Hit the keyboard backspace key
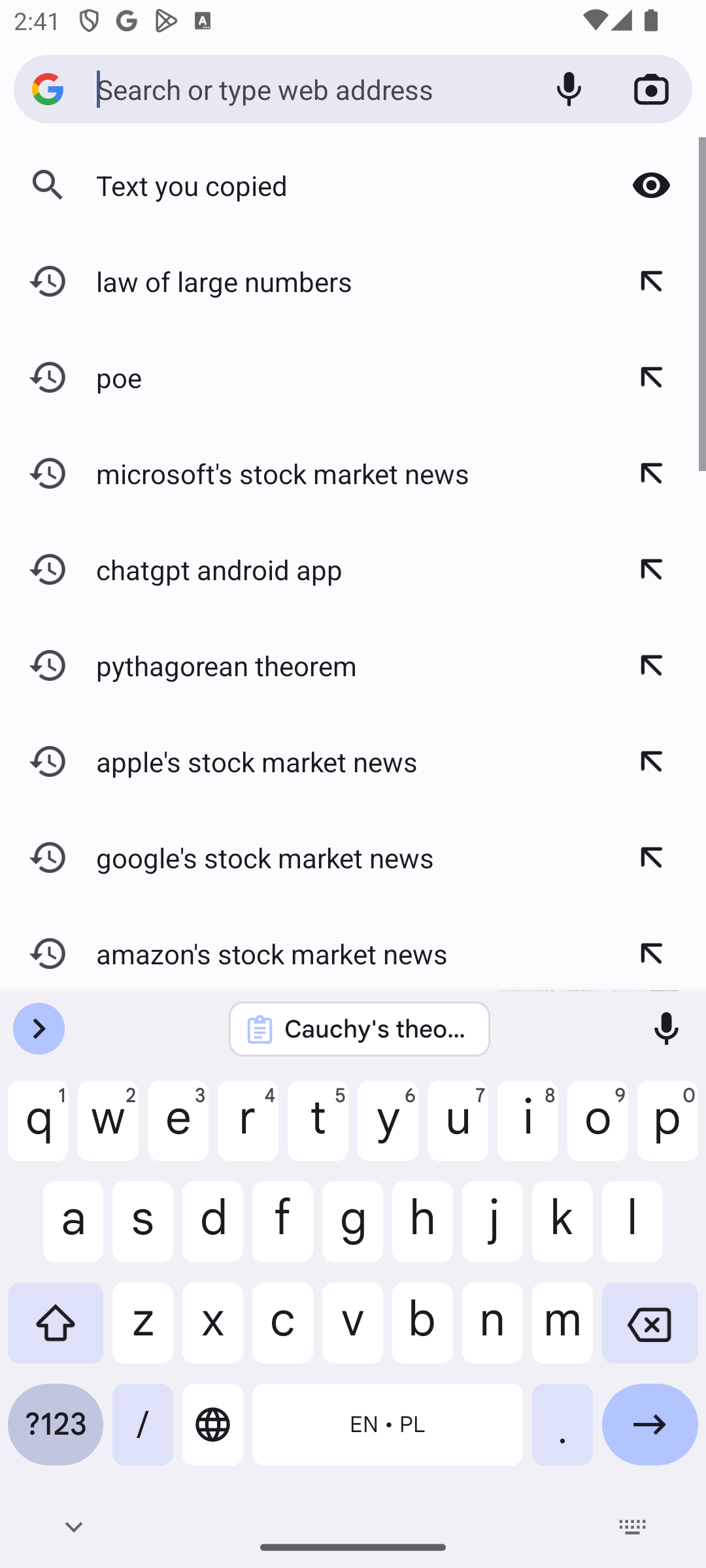This screenshot has width=706, height=1568. (650, 1323)
